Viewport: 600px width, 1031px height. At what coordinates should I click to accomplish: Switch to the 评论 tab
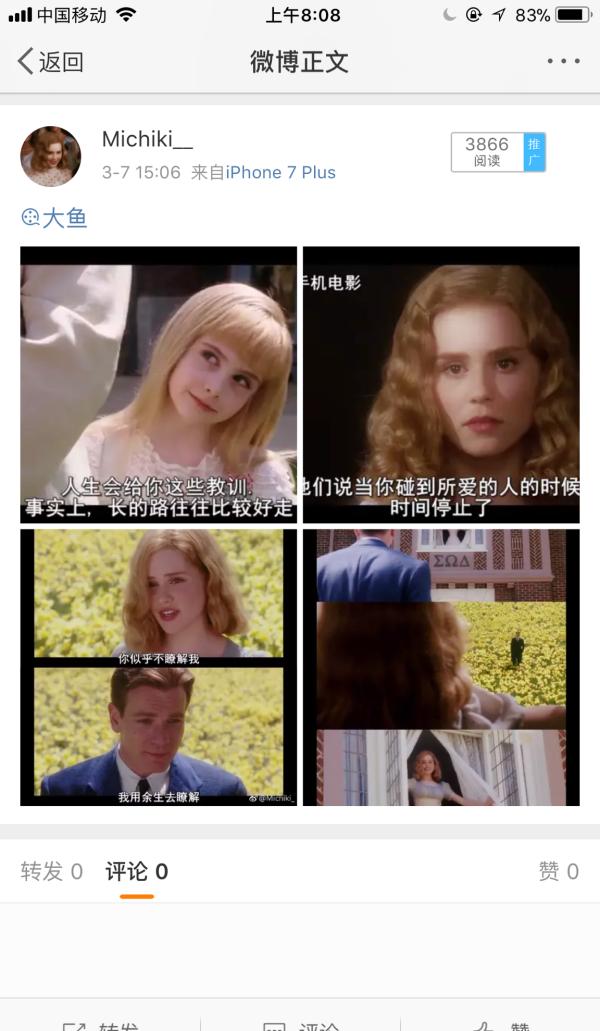[136, 872]
